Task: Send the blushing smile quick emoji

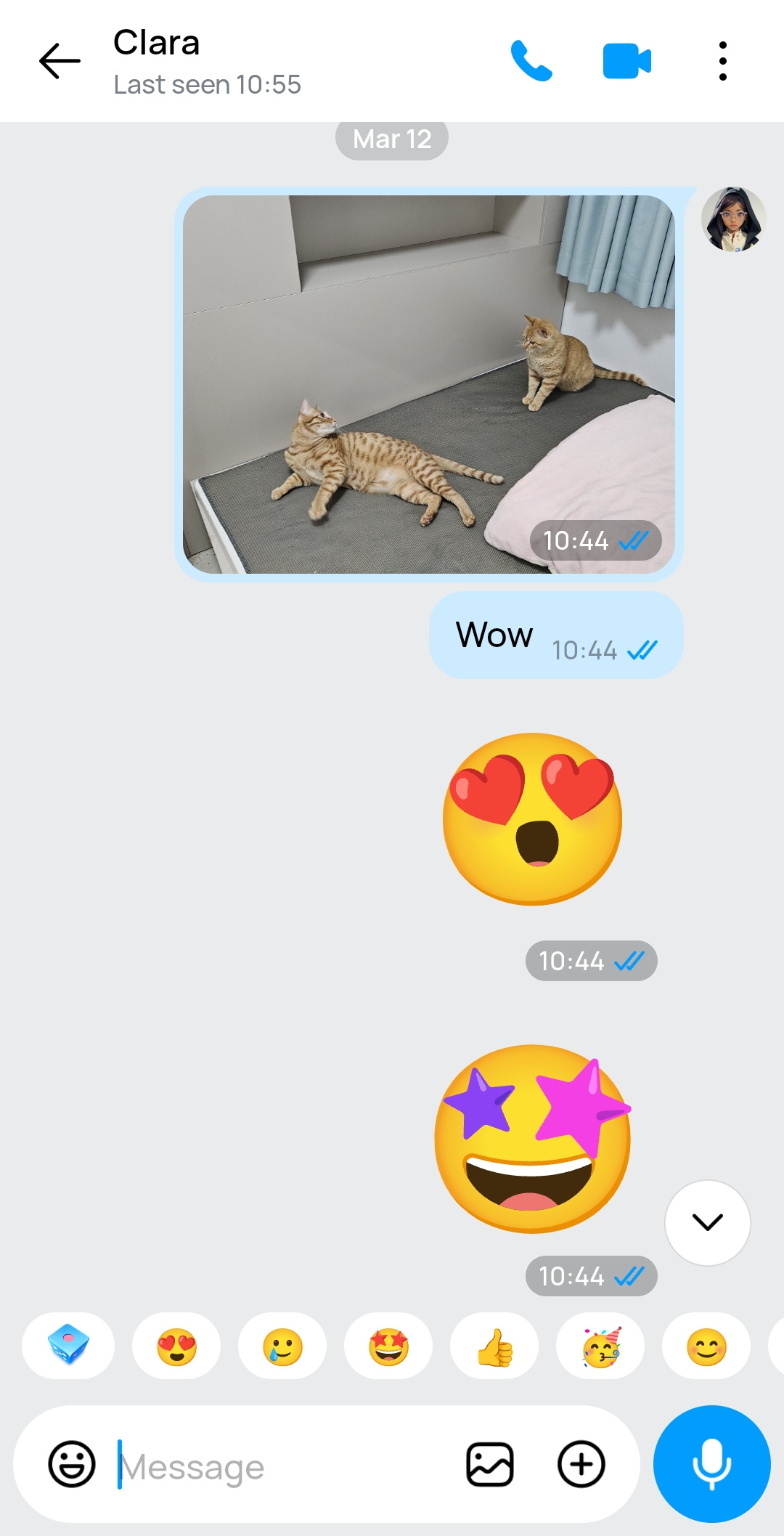Action: click(x=706, y=1347)
